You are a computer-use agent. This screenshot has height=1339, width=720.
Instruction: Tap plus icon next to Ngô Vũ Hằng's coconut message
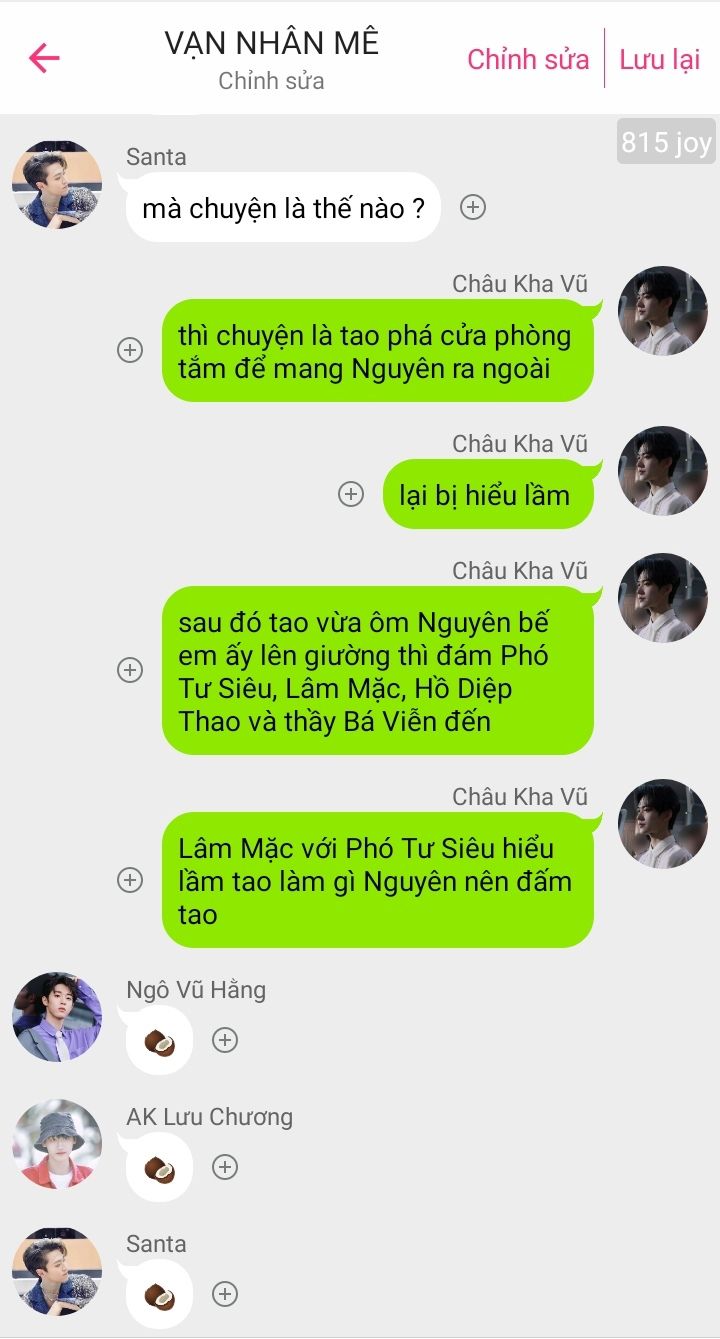click(225, 1040)
